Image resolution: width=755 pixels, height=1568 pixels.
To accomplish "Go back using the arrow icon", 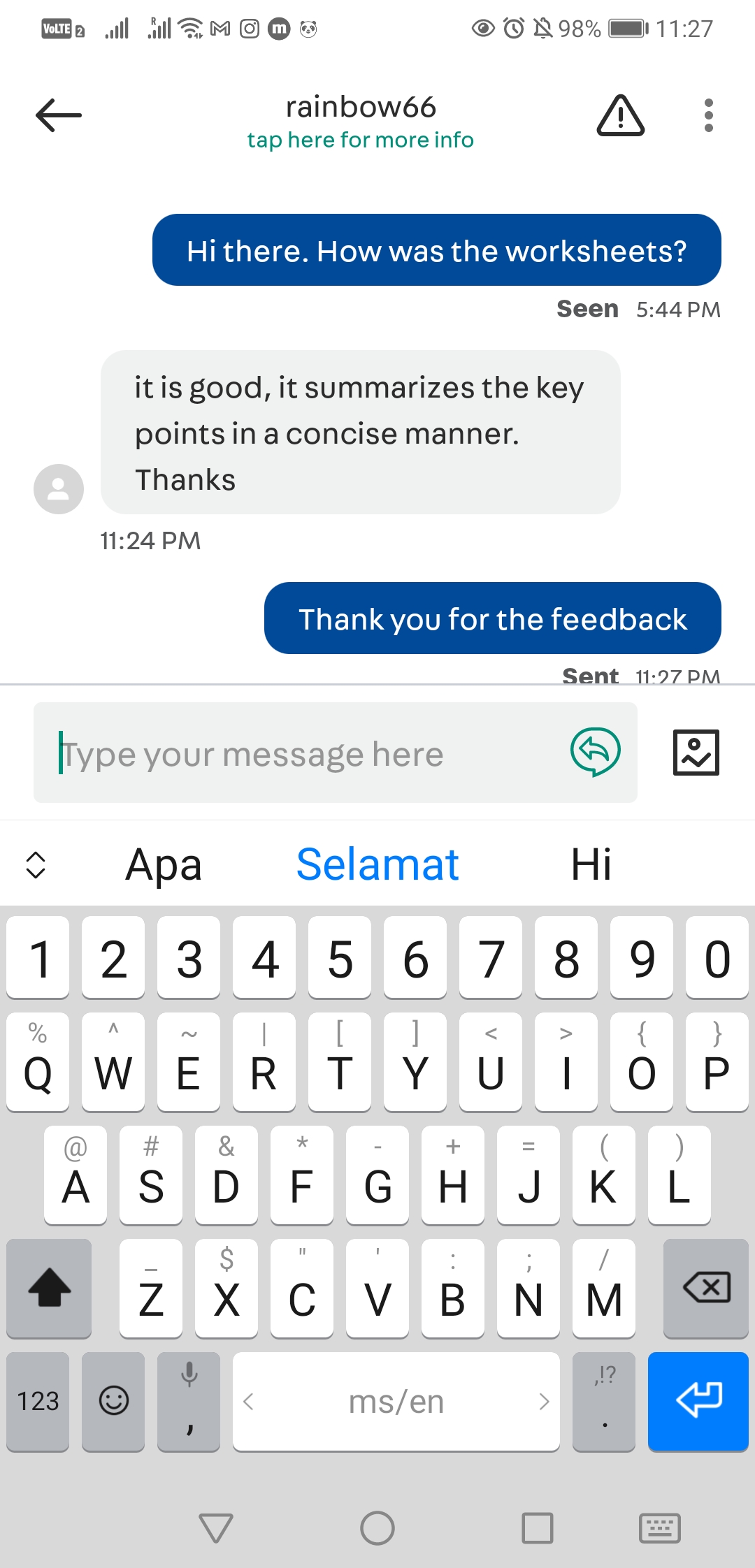I will [59, 115].
